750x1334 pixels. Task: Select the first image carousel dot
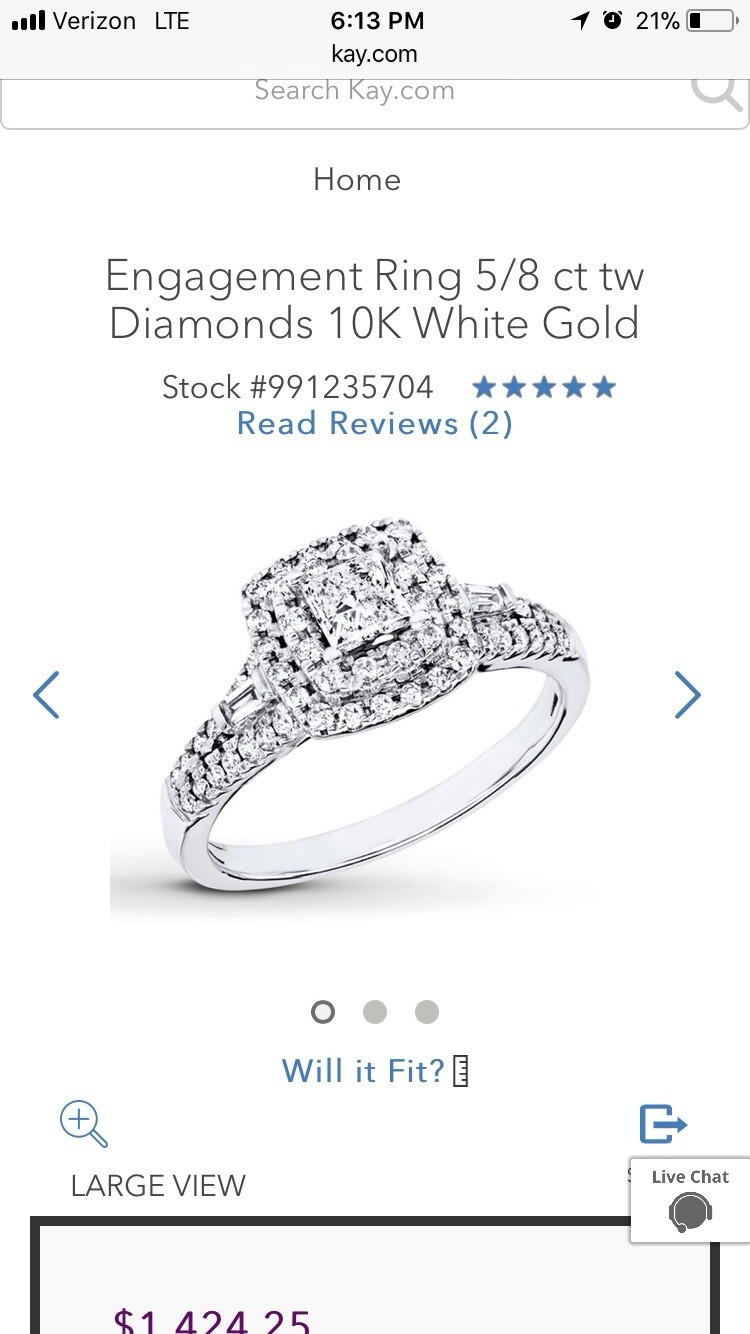click(x=323, y=1012)
